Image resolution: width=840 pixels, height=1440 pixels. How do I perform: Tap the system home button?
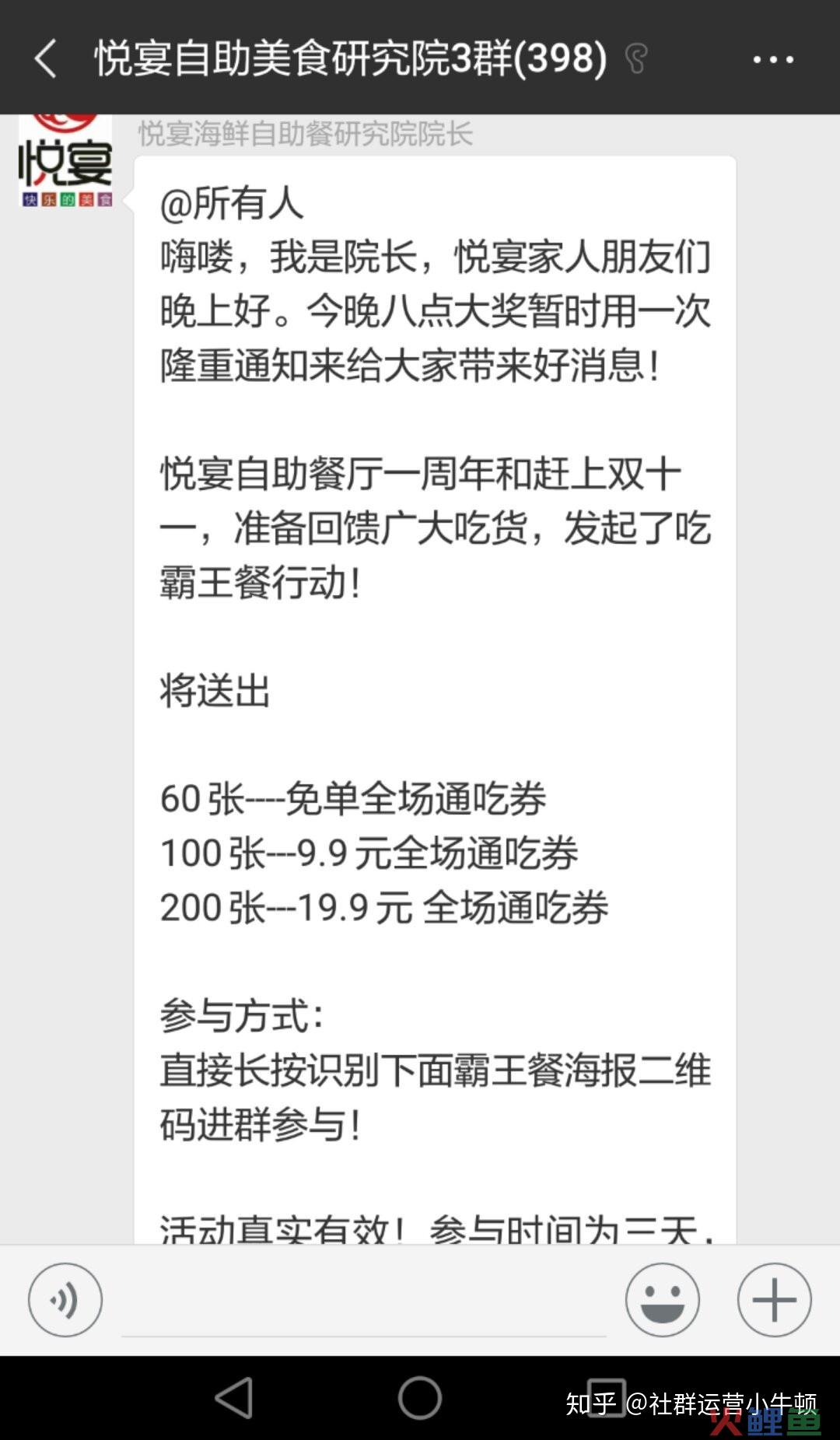point(420,1398)
